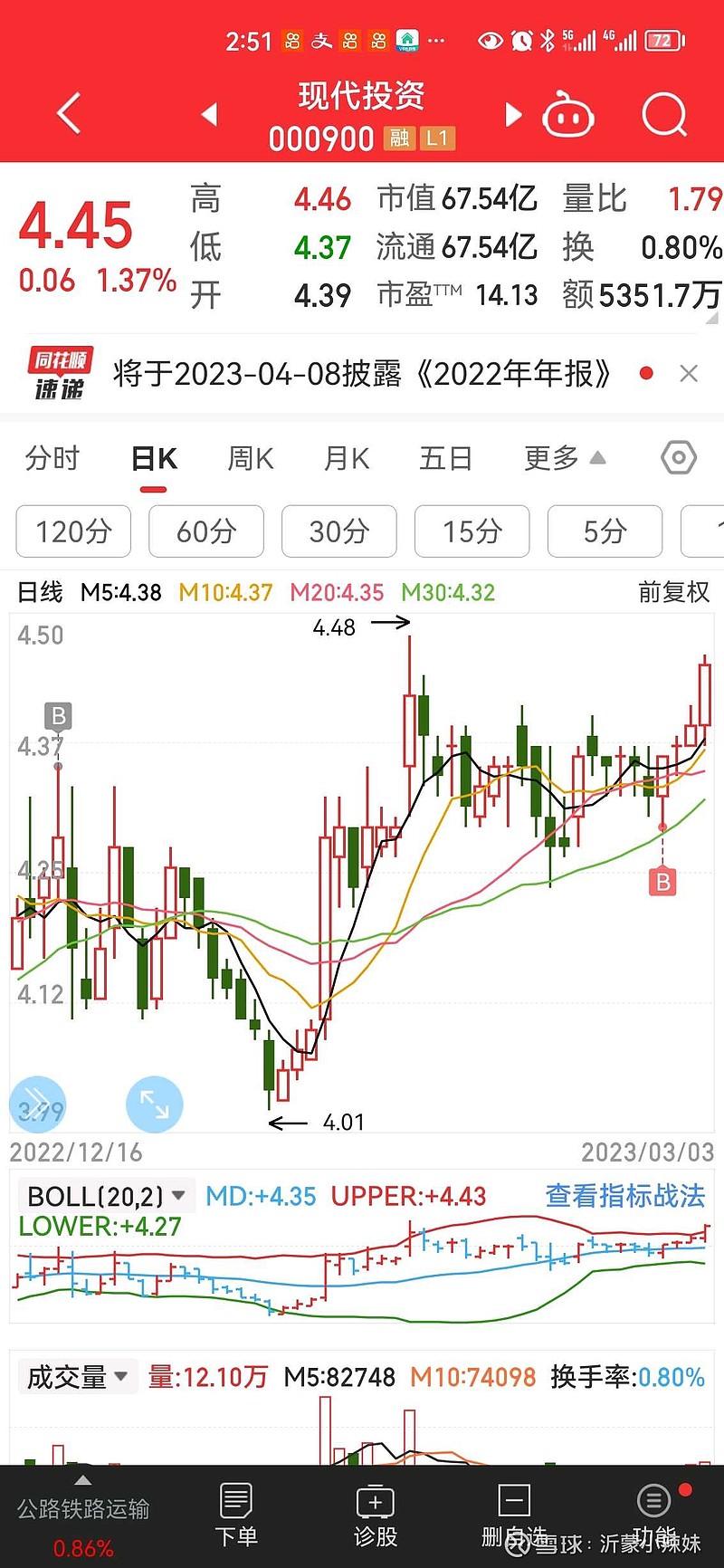Viewport: 724px width, 1568px height.
Task: Change the 前复权 adjustment setting
Action: (674, 592)
